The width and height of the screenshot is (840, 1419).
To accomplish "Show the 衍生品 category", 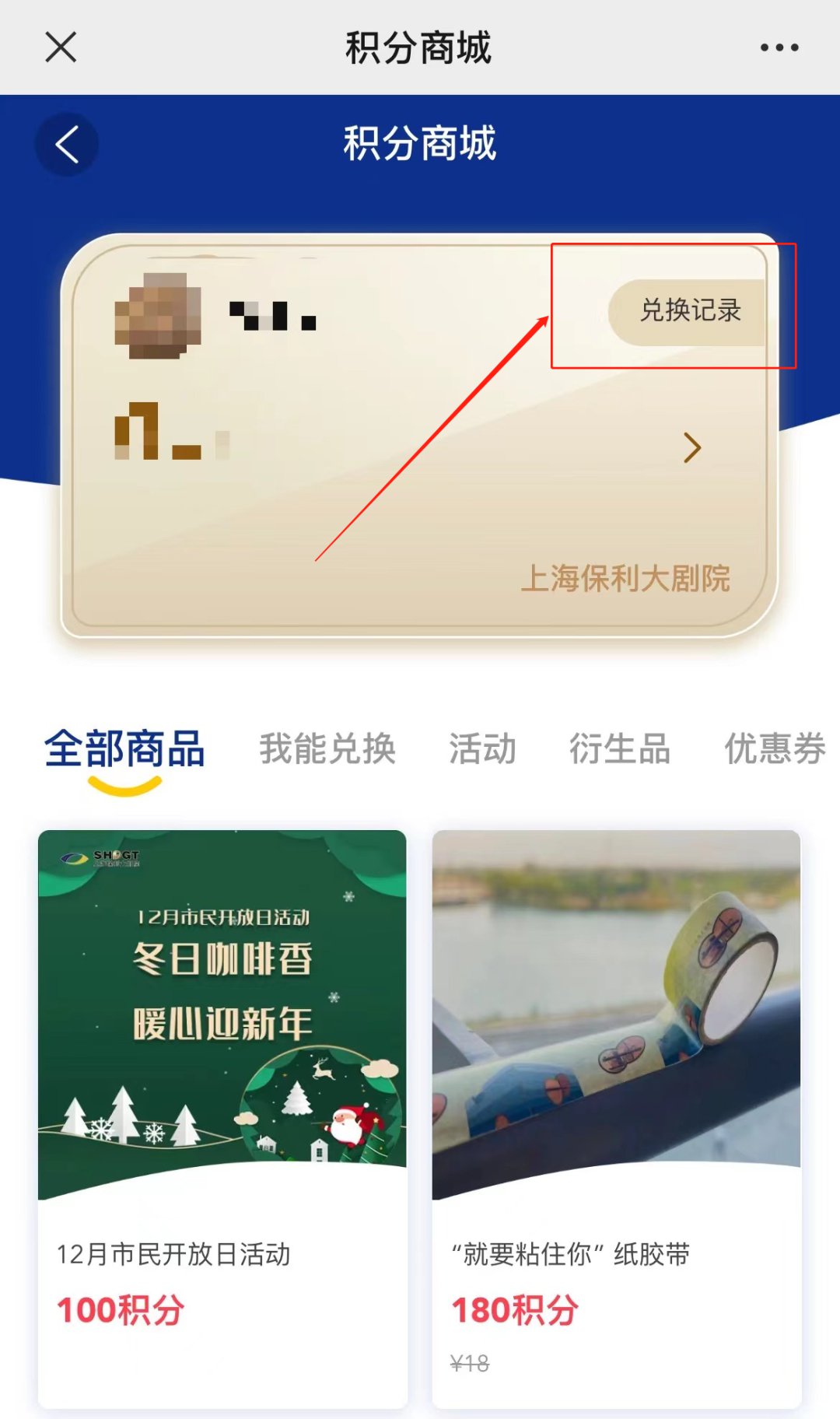I will tap(619, 749).
